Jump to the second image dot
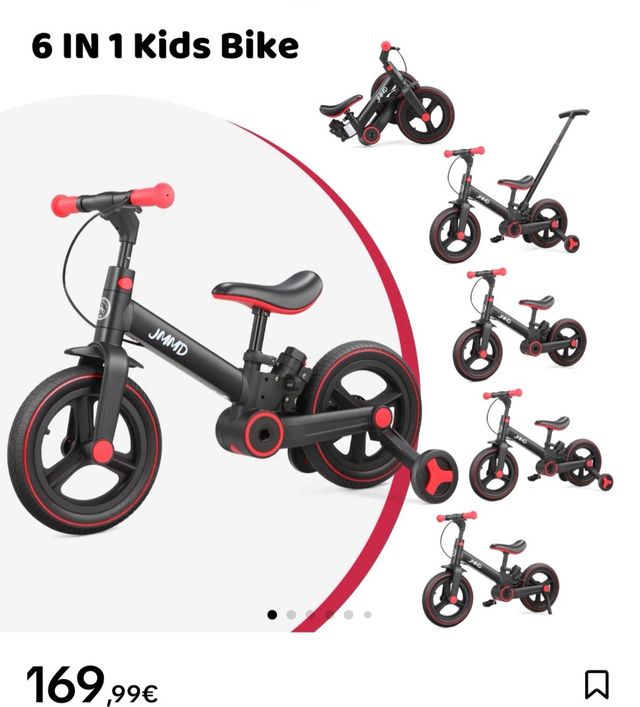This screenshot has width=640, height=707. (291, 614)
